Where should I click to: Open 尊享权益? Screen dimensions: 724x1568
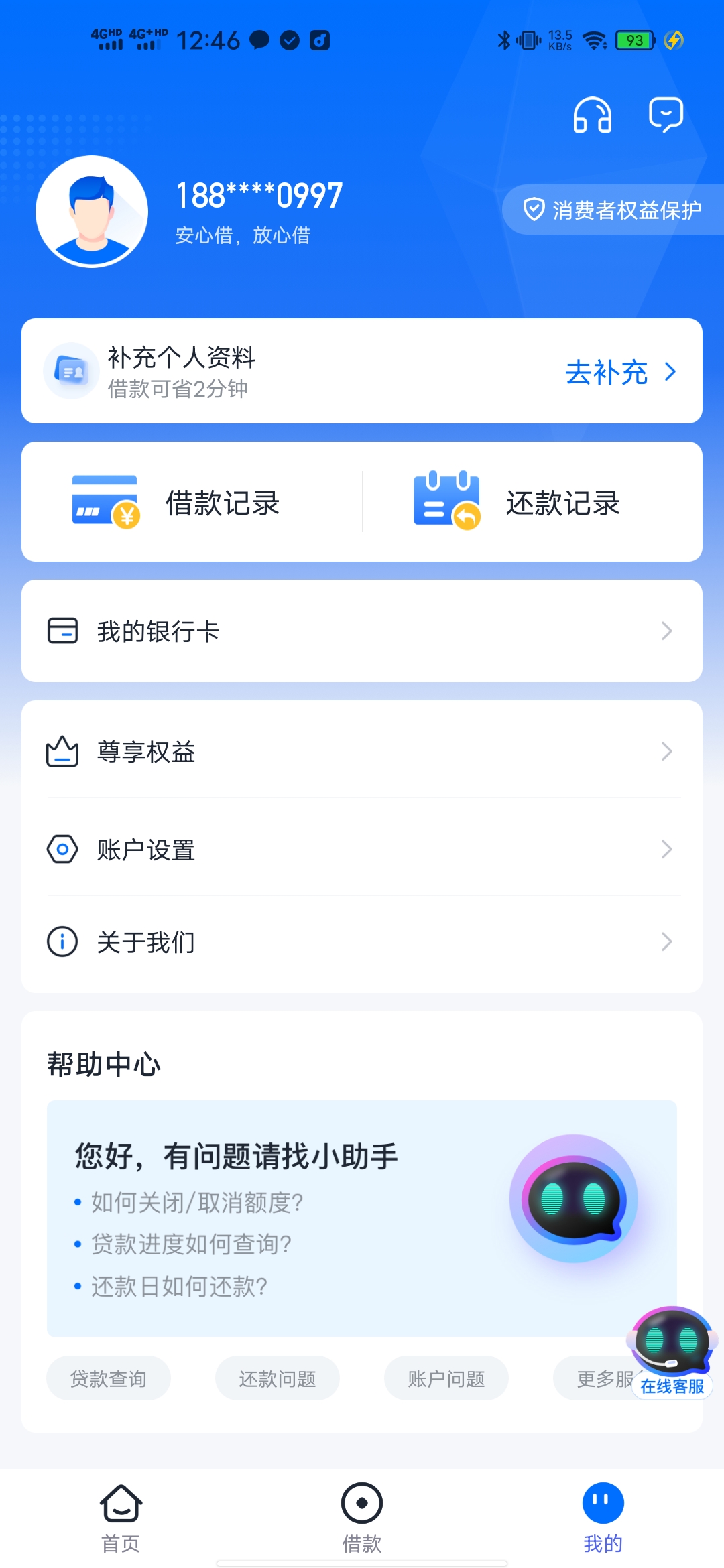[x=362, y=751]
